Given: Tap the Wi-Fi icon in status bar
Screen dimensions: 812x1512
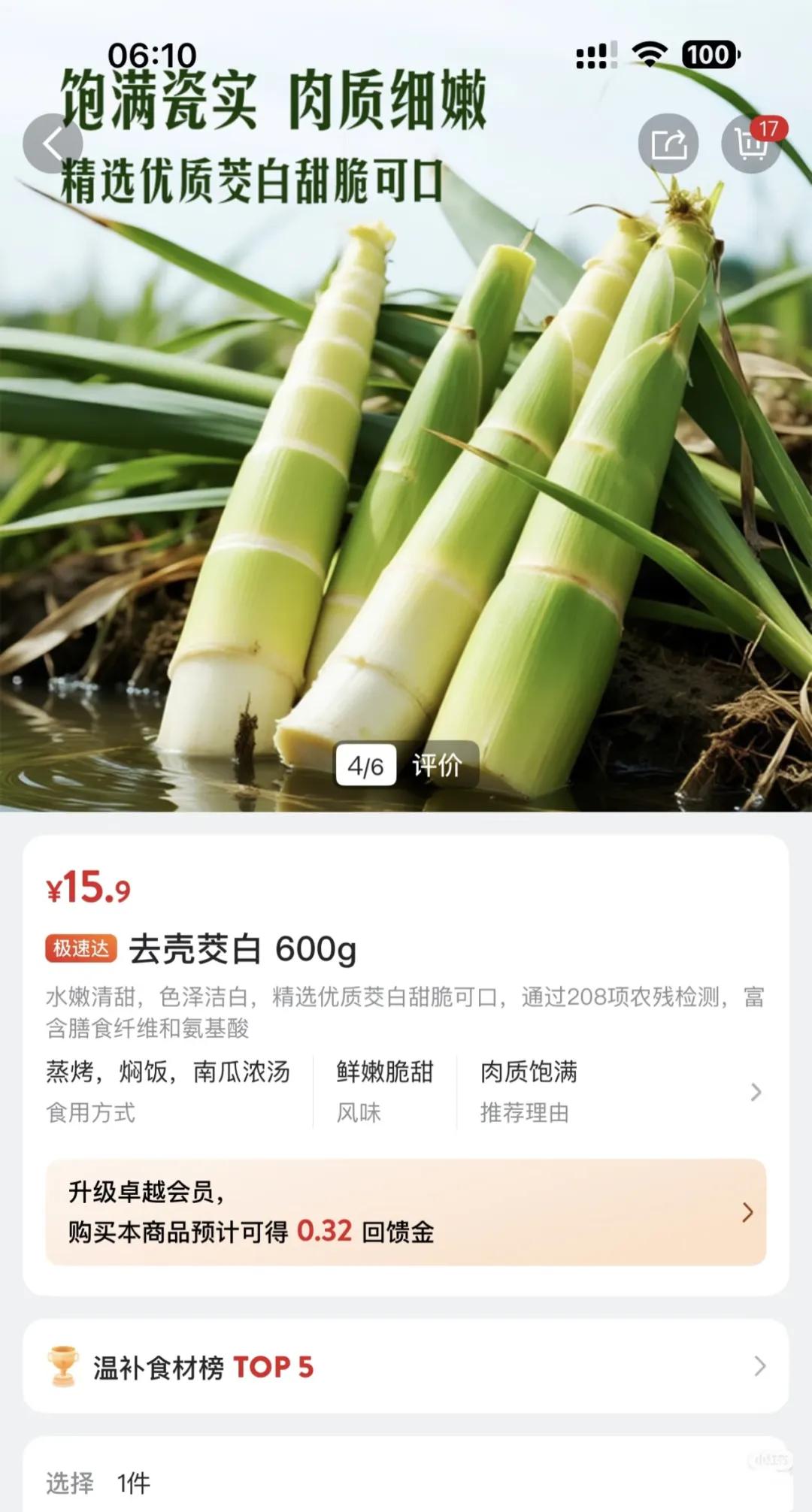Looking at the screenshot, I should click(x=651, y=51).
